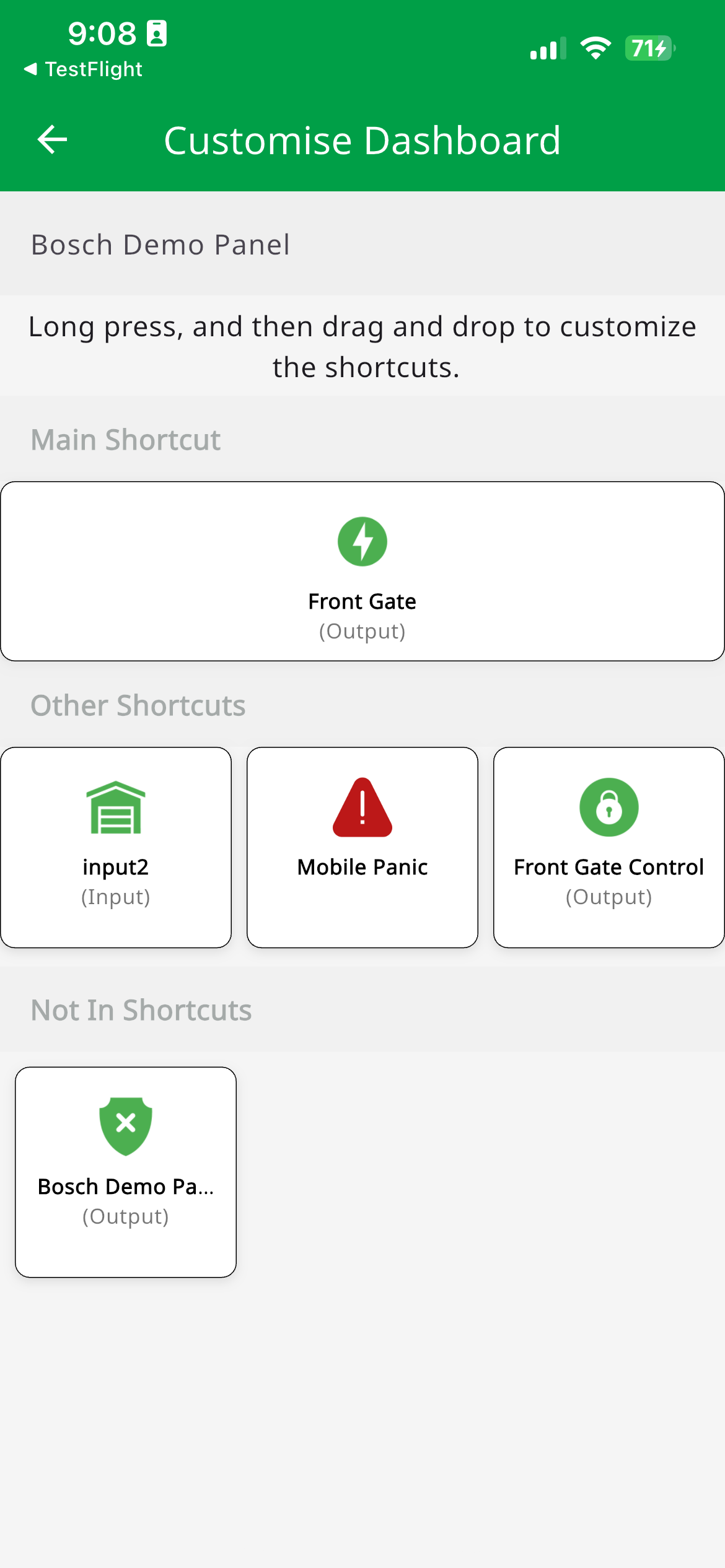The width and height of the screenshot is (725, 1568).
Task: Select the Mobile Panic shortcut card
Action: tap(362, 847)
